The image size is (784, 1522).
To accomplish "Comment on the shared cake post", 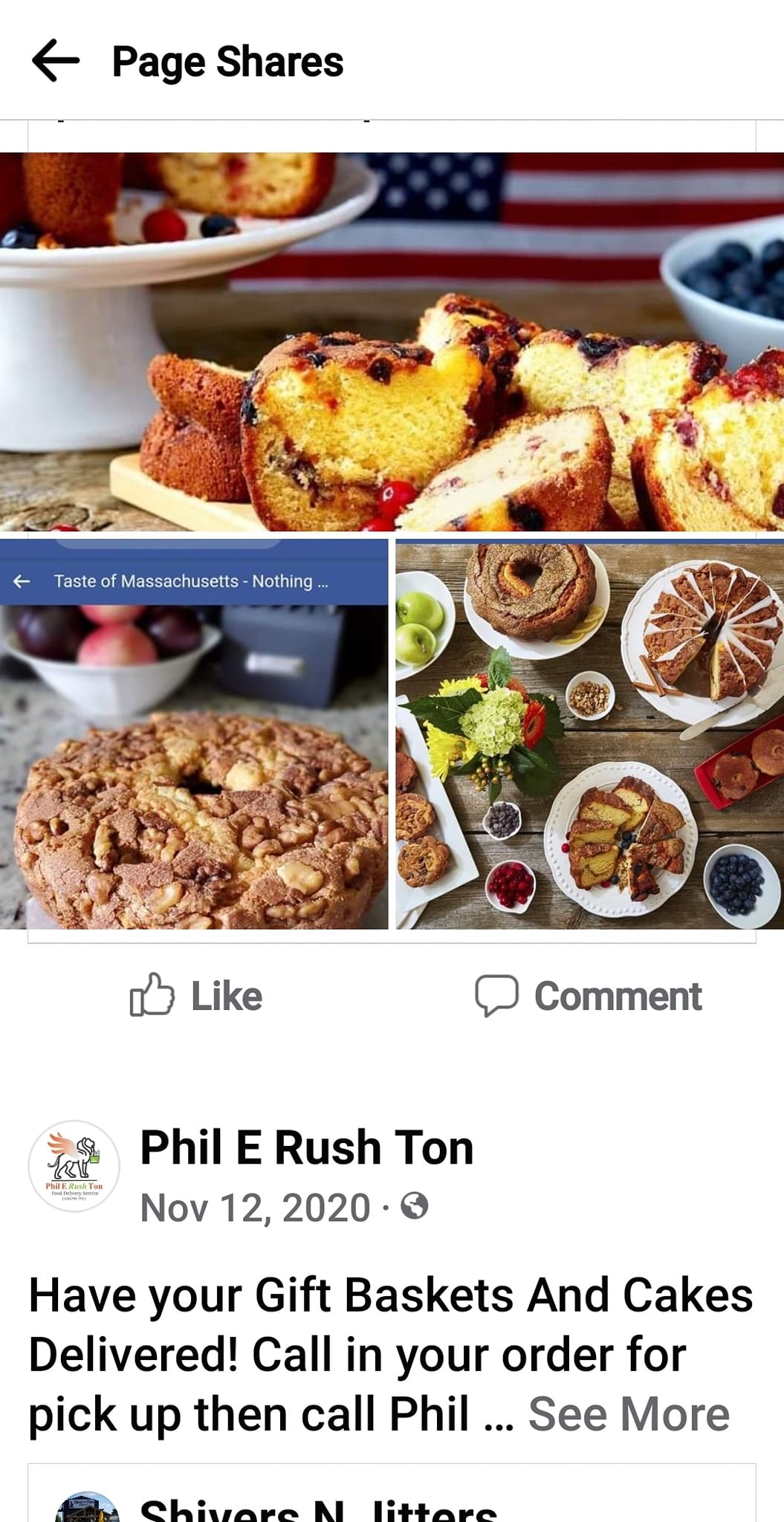I will pyautogui.click(x=589, y=996).
